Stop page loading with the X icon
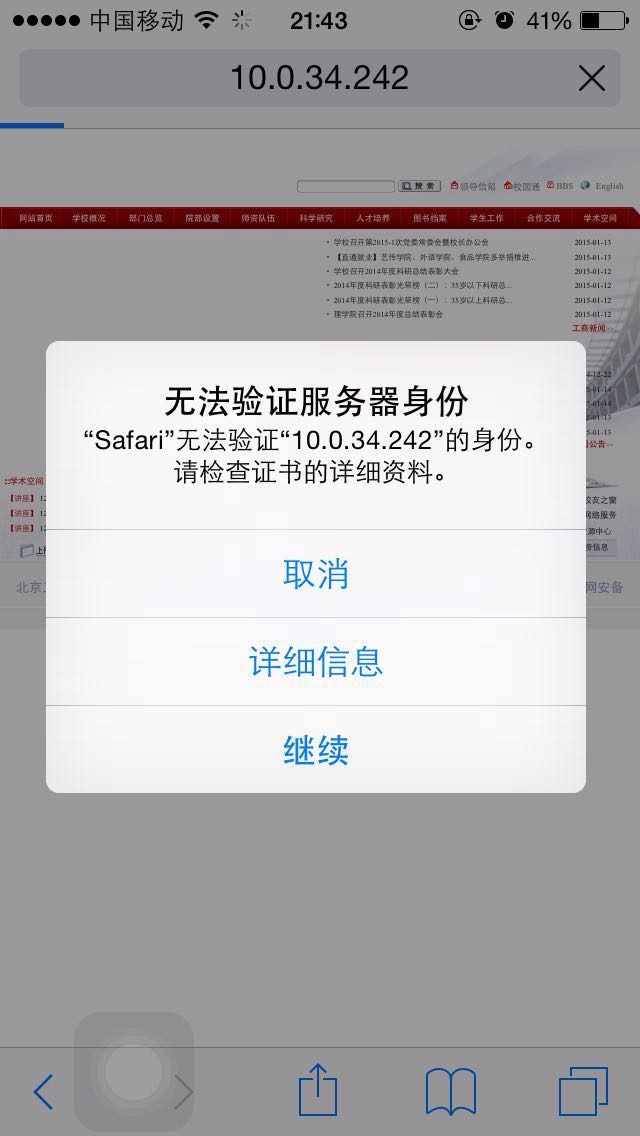Image resolution: width=640 pixels, height=1136 pixels. pos(592,78)
